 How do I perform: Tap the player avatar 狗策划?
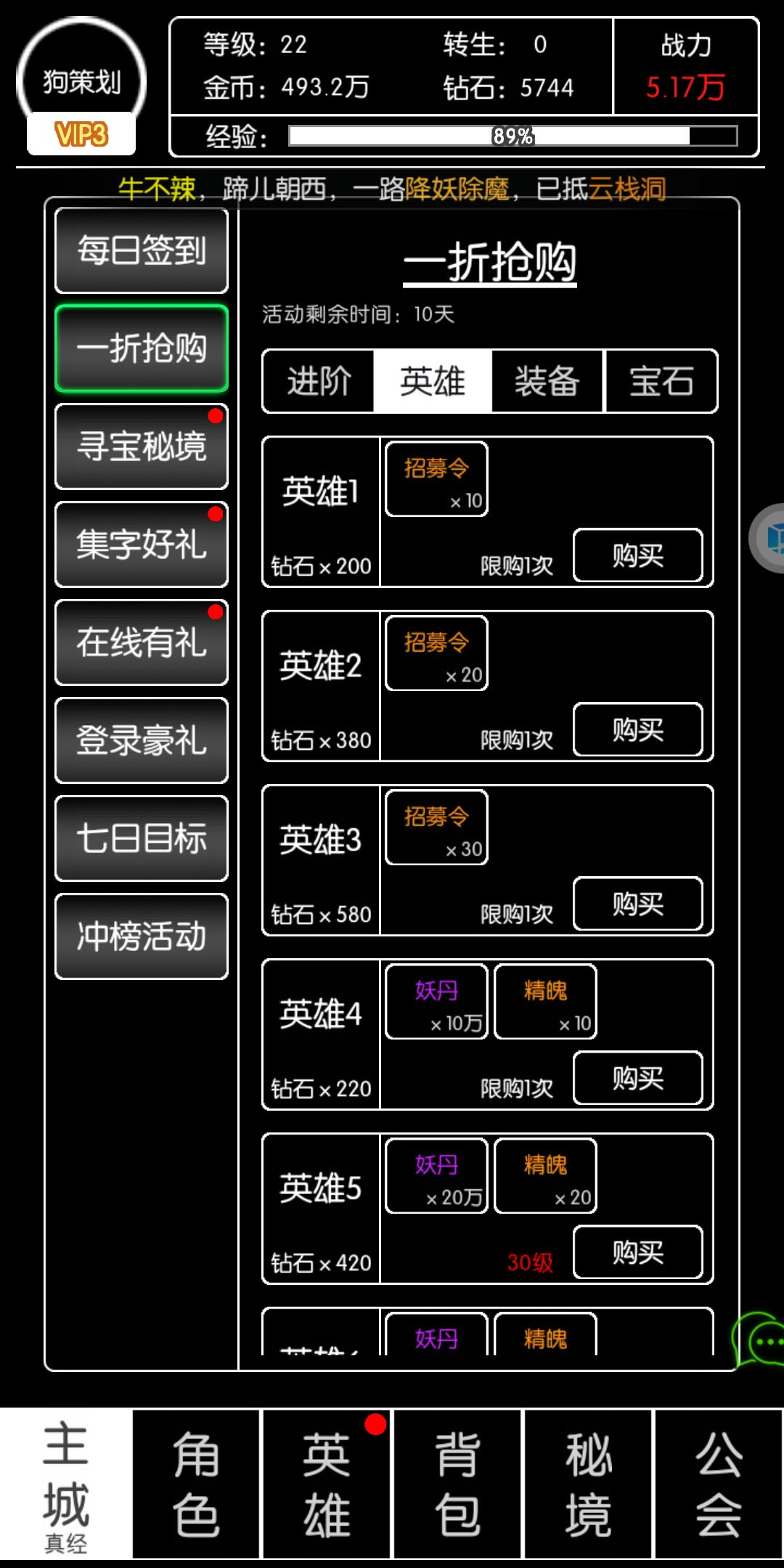80,80
